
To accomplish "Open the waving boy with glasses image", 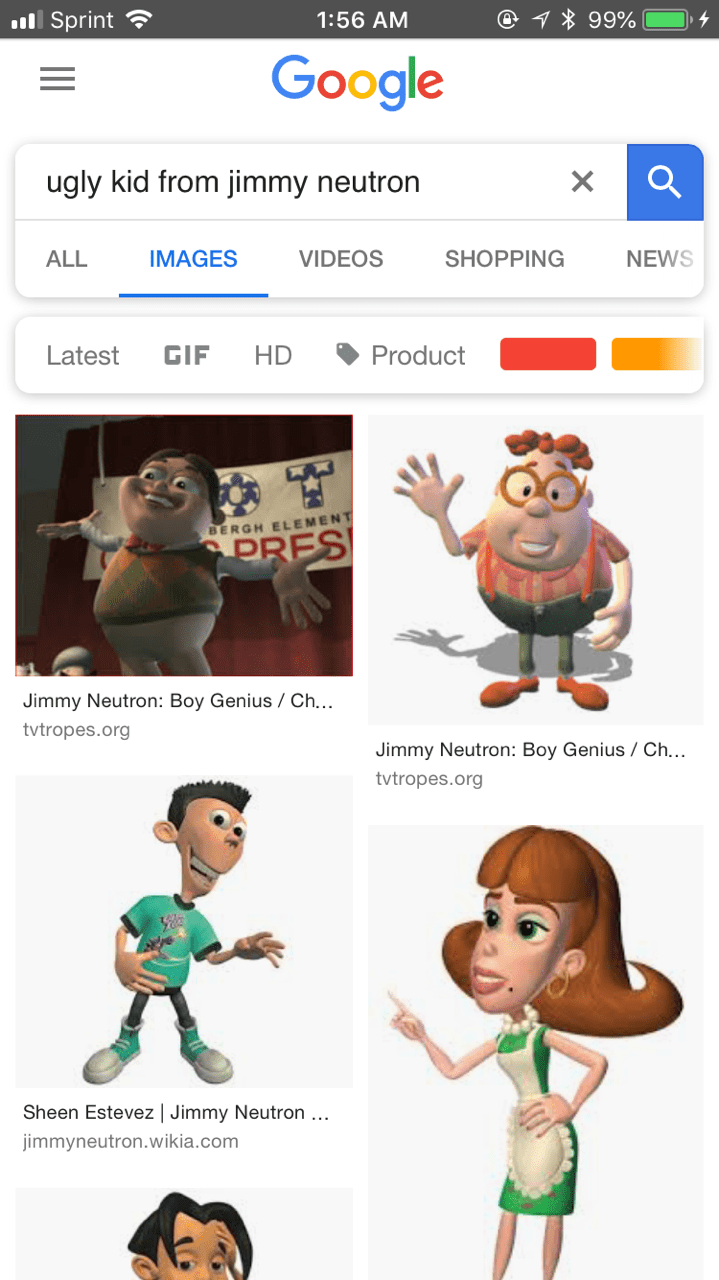I will click(x=536, y=569).
